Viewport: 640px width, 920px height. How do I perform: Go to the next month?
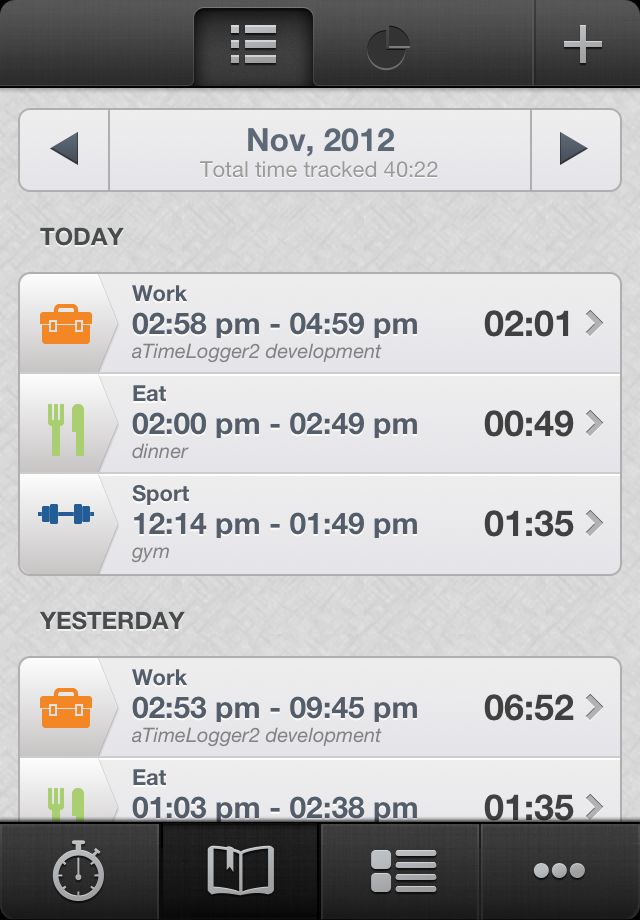pos(574,150)
